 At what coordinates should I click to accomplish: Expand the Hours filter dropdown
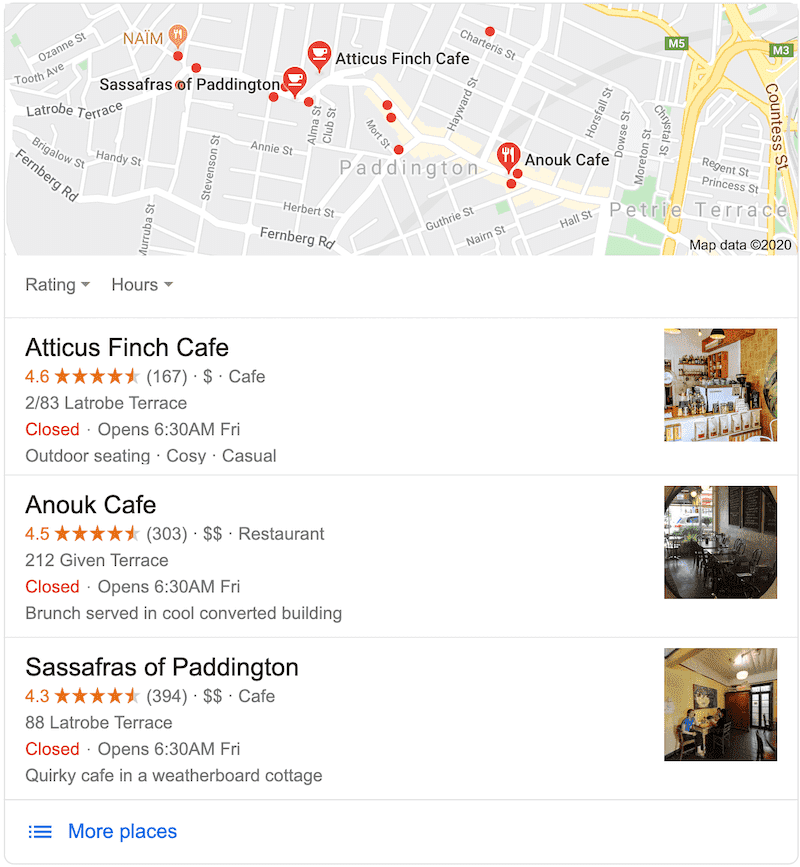point(141,285)
